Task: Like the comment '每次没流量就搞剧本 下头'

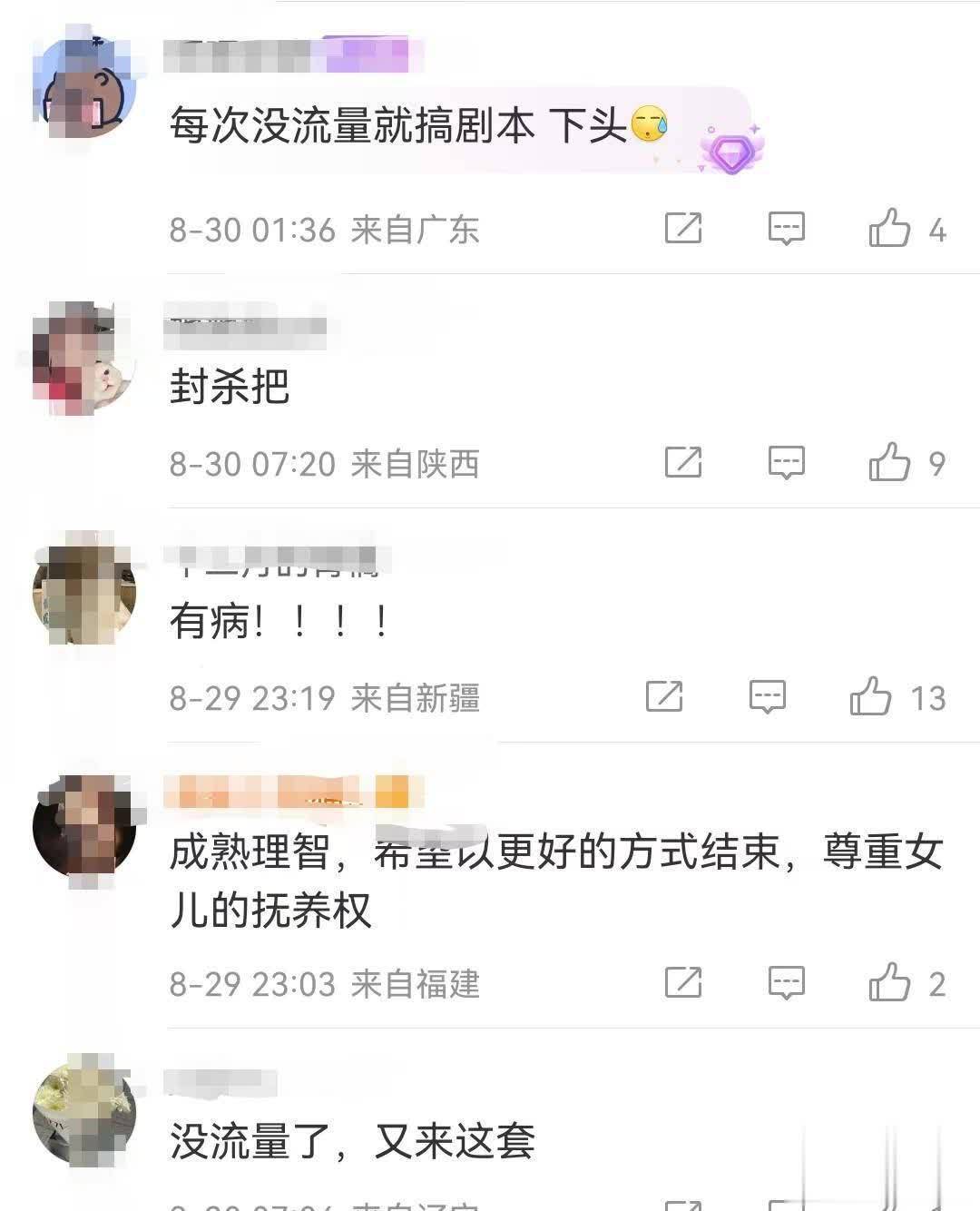Action: (x=889, y=228)
